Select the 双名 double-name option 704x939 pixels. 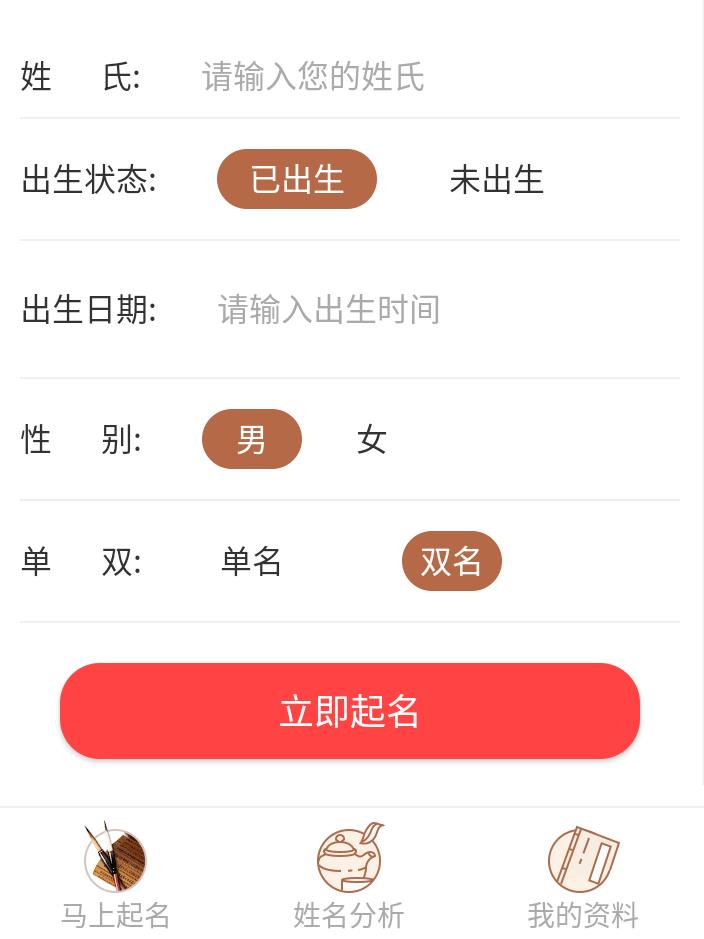(x=451, y=561)
